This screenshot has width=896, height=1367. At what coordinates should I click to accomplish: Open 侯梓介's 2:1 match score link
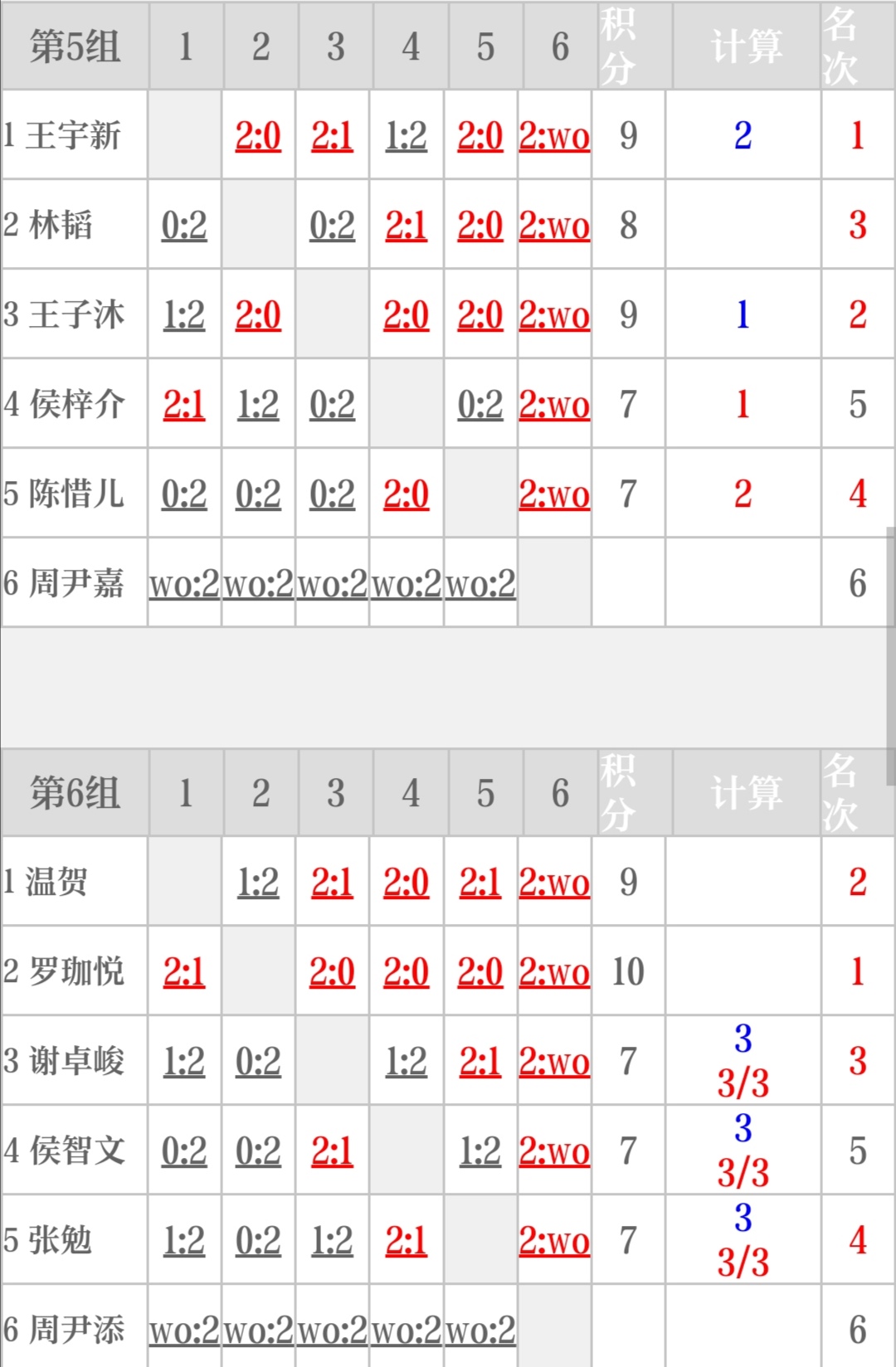184,405
